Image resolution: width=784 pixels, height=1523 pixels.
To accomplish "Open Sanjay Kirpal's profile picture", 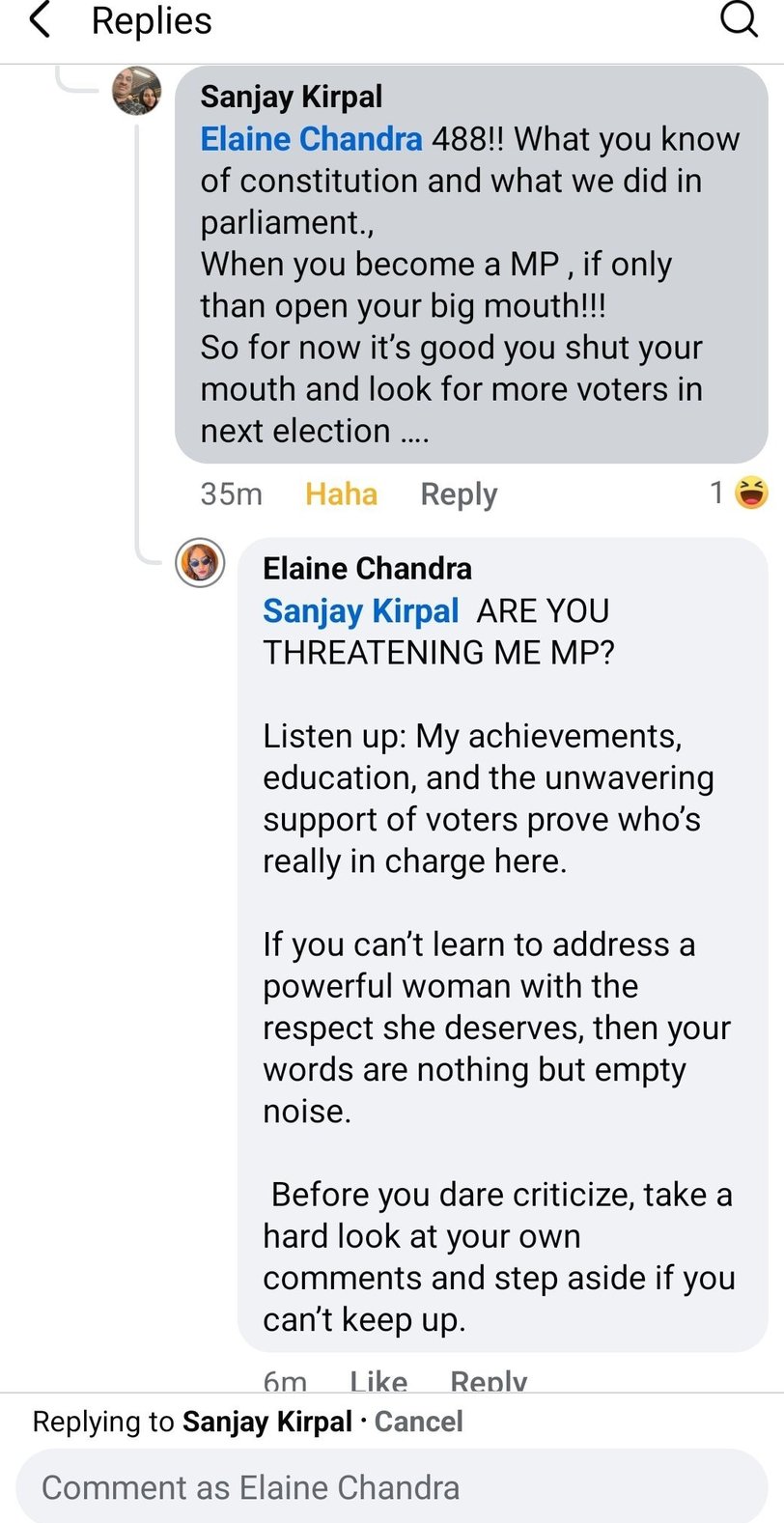I will (136, 91).
